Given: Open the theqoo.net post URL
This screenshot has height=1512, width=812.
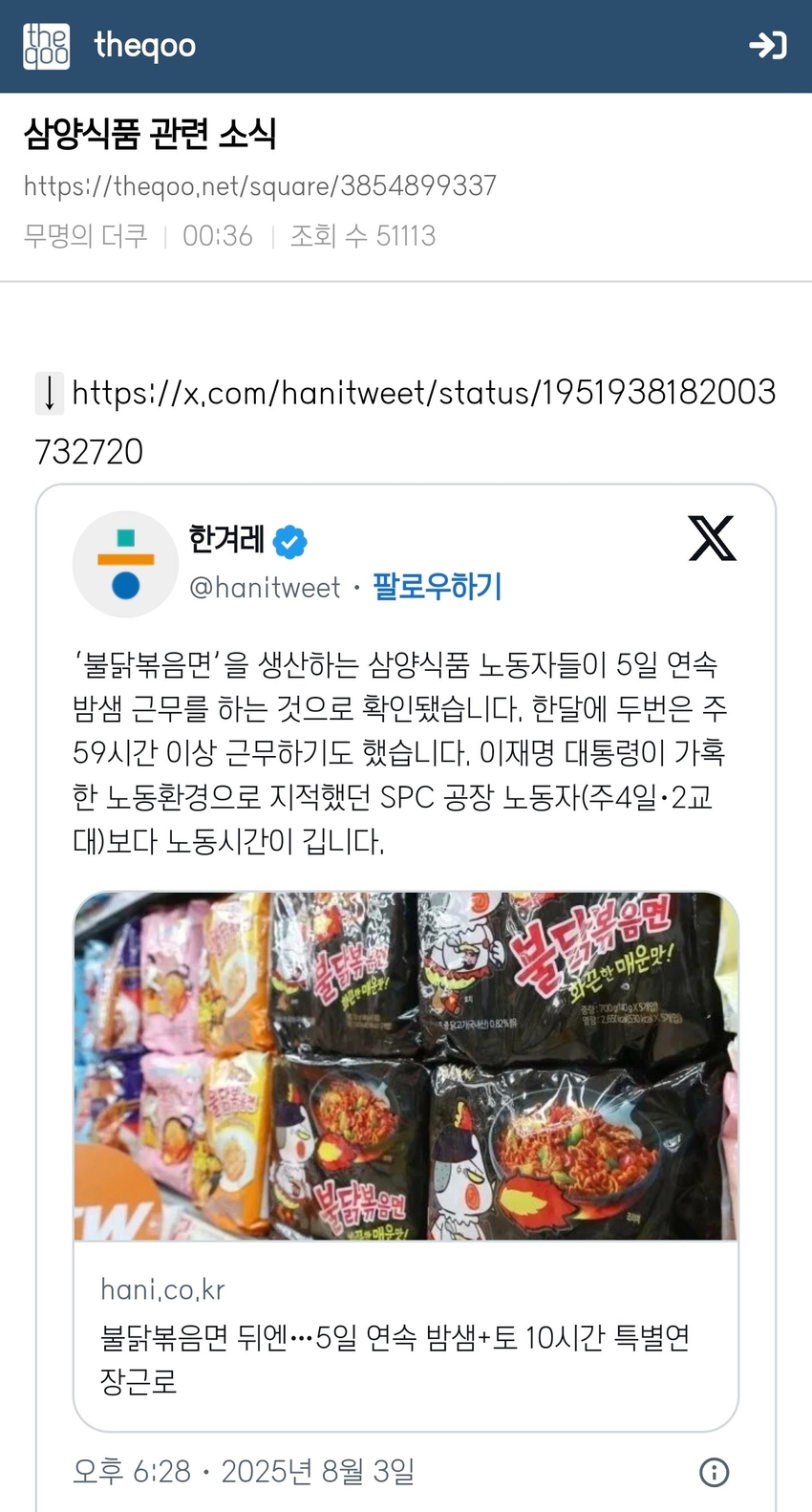Looking at the screenshot, I should (260, 185).
